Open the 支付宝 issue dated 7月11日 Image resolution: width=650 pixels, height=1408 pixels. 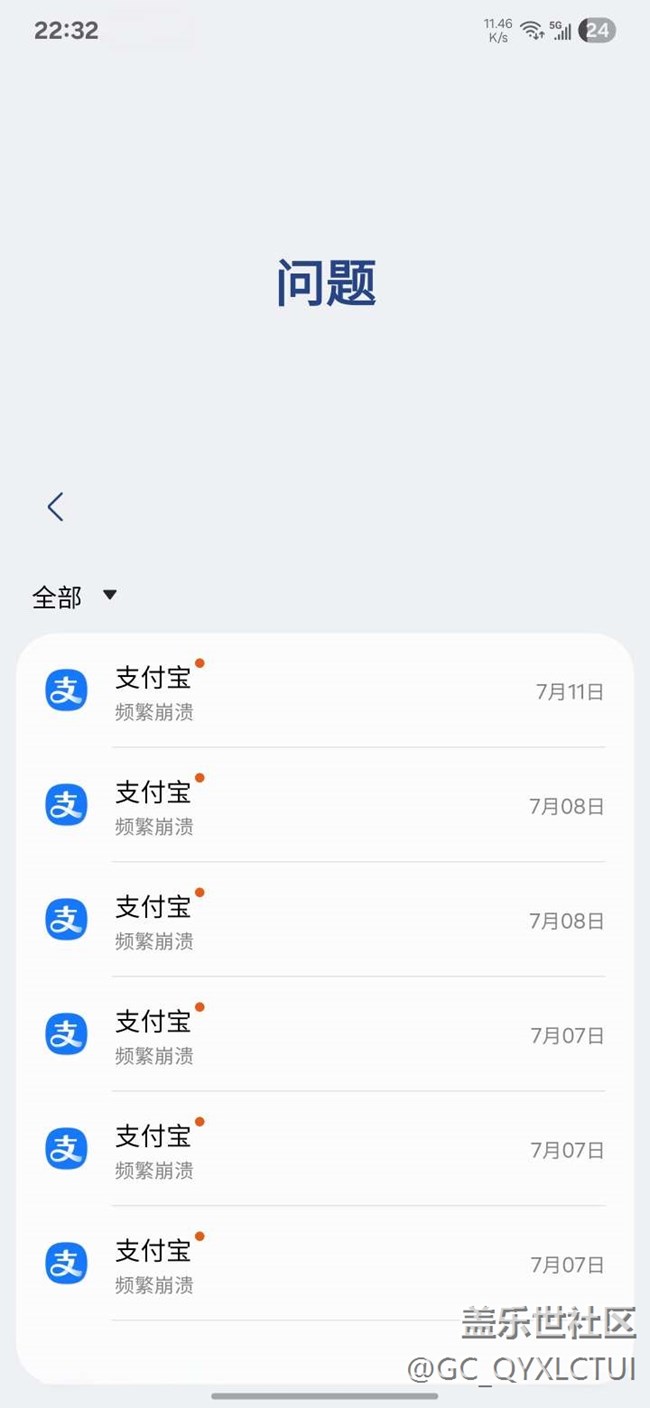click(x=325, y=692)
